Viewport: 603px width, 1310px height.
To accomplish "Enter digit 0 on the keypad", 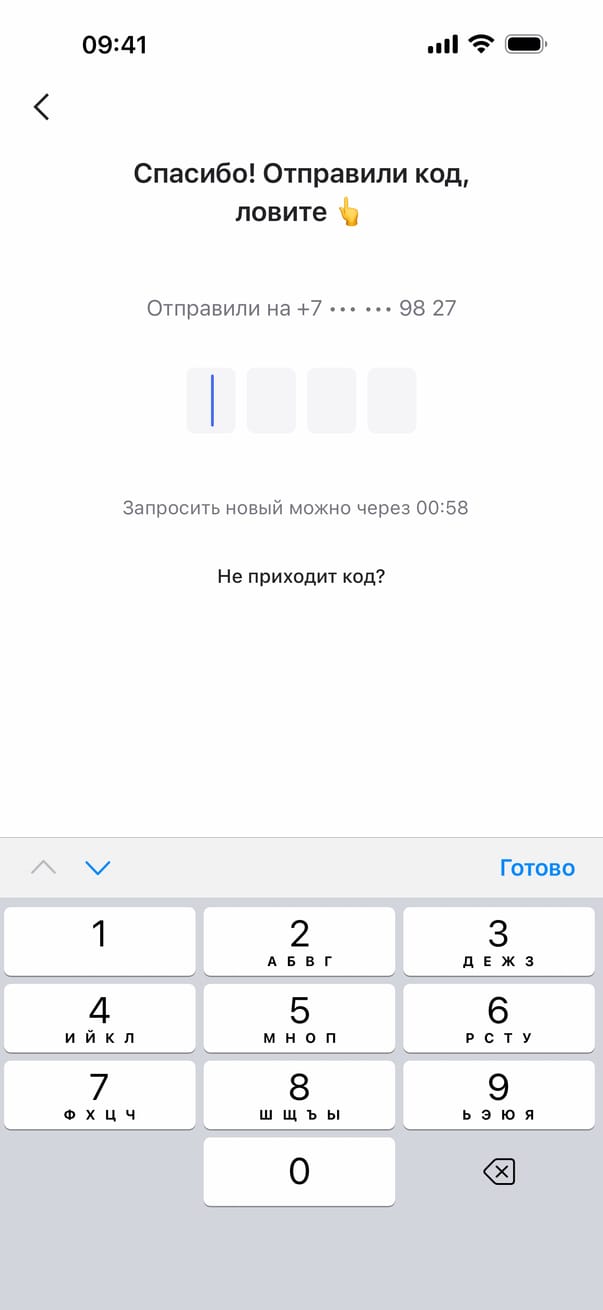I will [299, 1172].
